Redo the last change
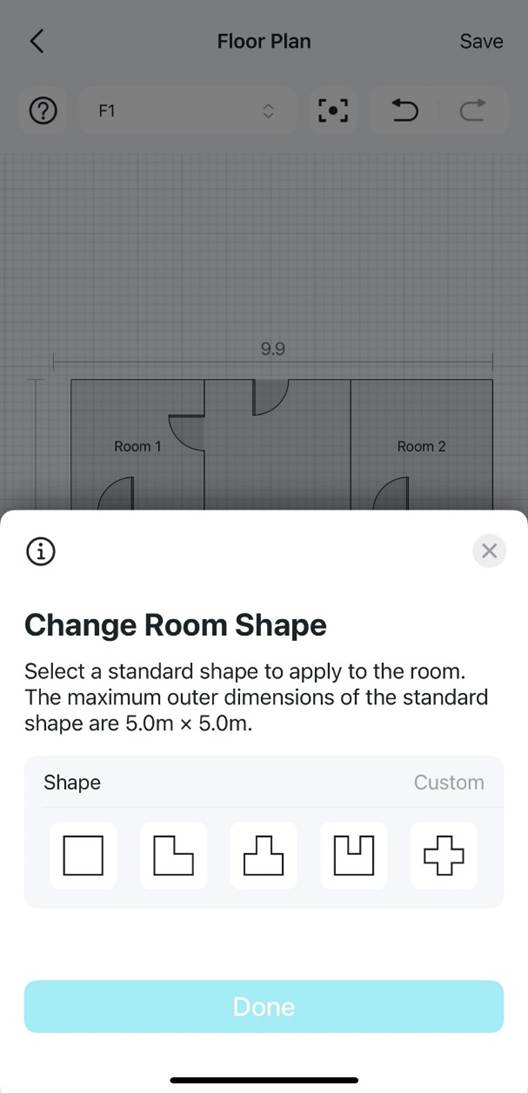Image resolution: width=528 pixels, height=1093 pixels. coord(472,110)
